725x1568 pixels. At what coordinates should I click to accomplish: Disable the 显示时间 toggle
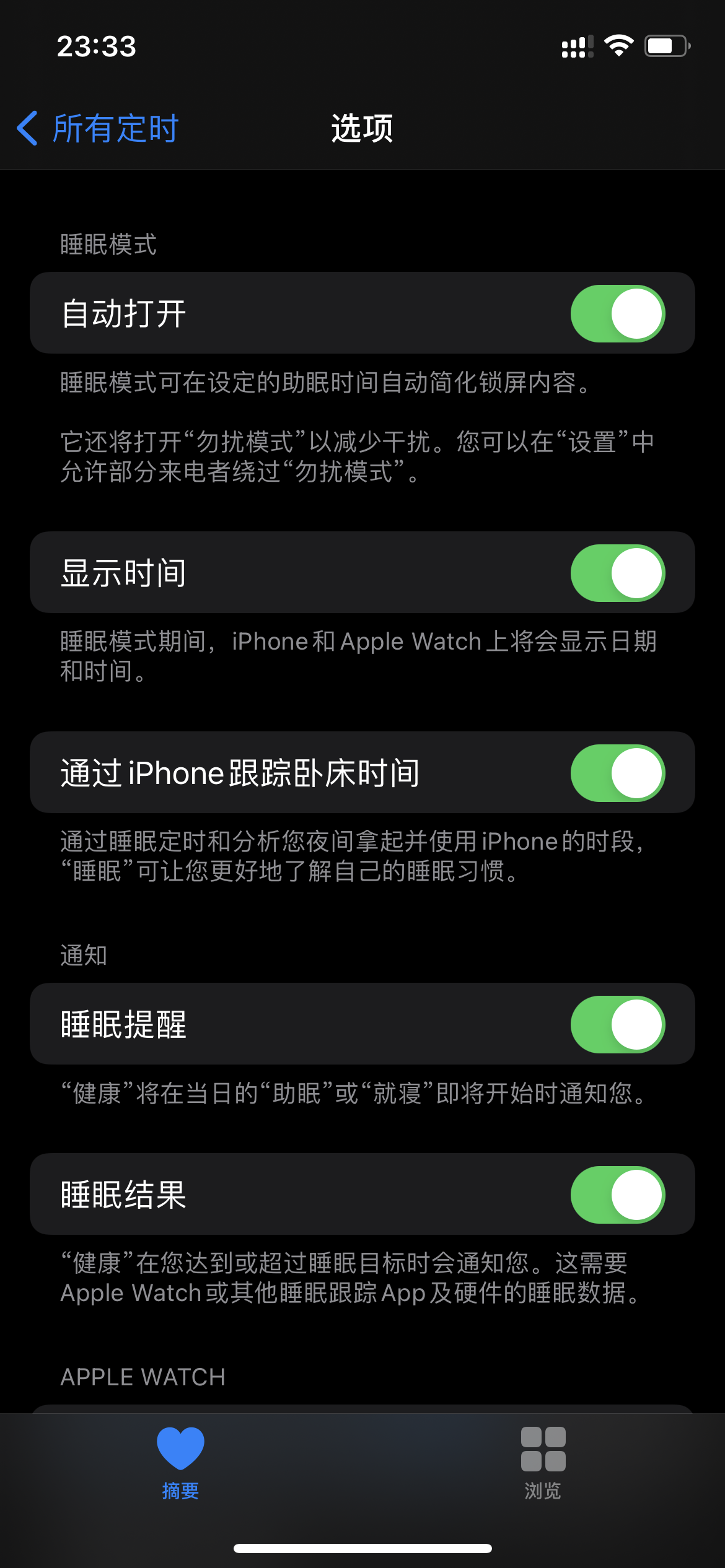617,573
